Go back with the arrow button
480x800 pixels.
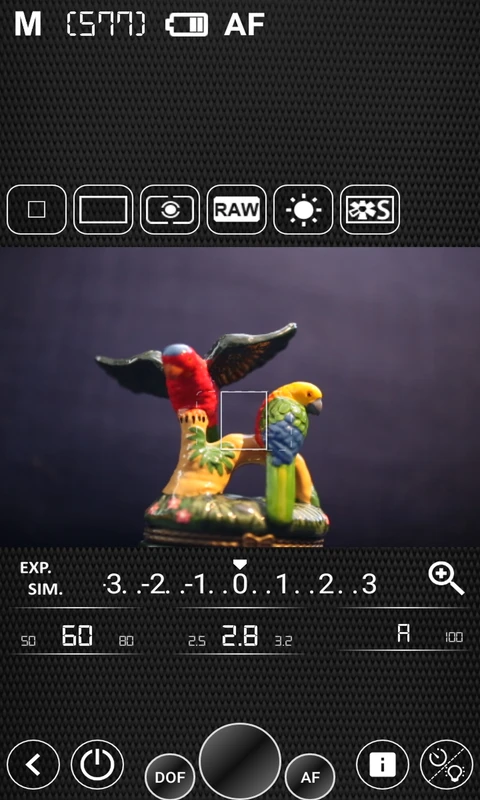33,765
